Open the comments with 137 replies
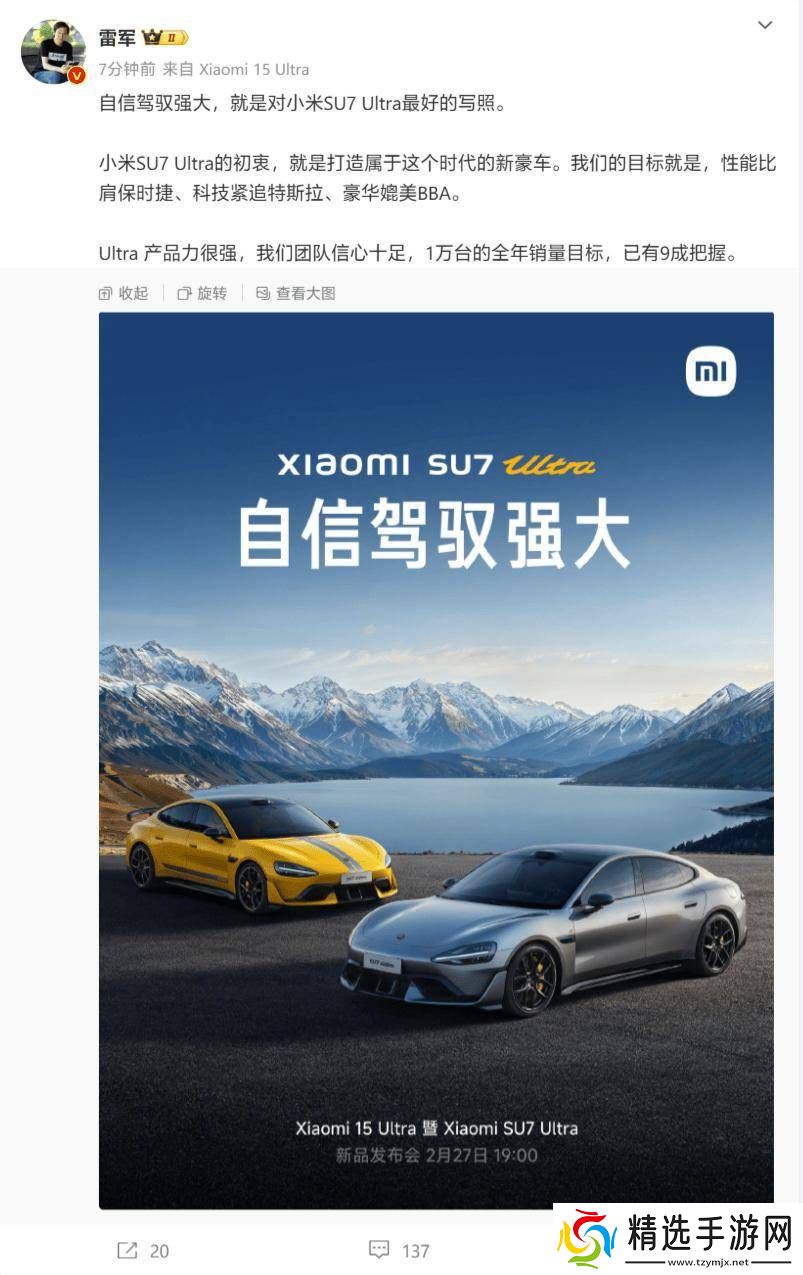Viewport: 803px width, 1275px height. [399, 1250]
